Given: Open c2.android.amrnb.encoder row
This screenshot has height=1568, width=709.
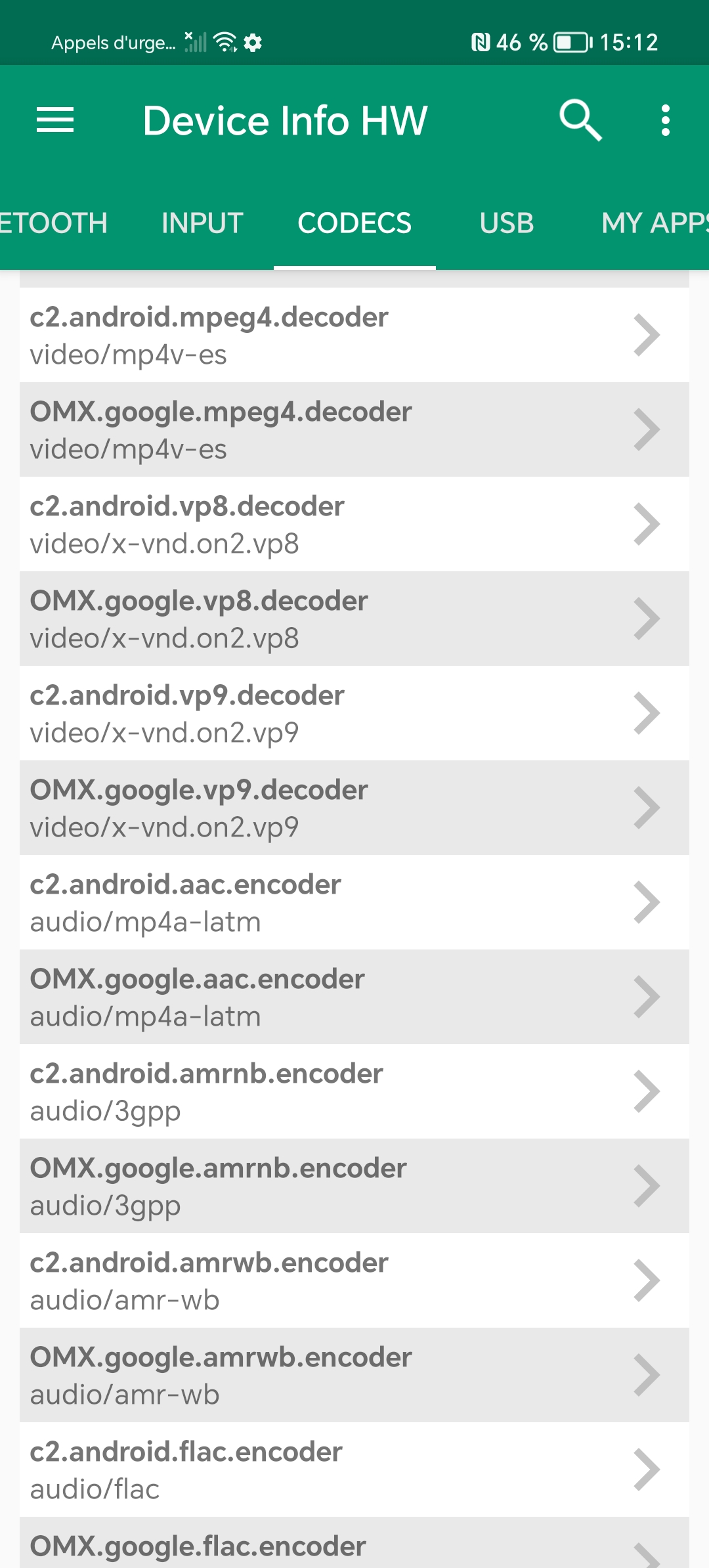Looking at the screenshot, I should [354, 1092].
